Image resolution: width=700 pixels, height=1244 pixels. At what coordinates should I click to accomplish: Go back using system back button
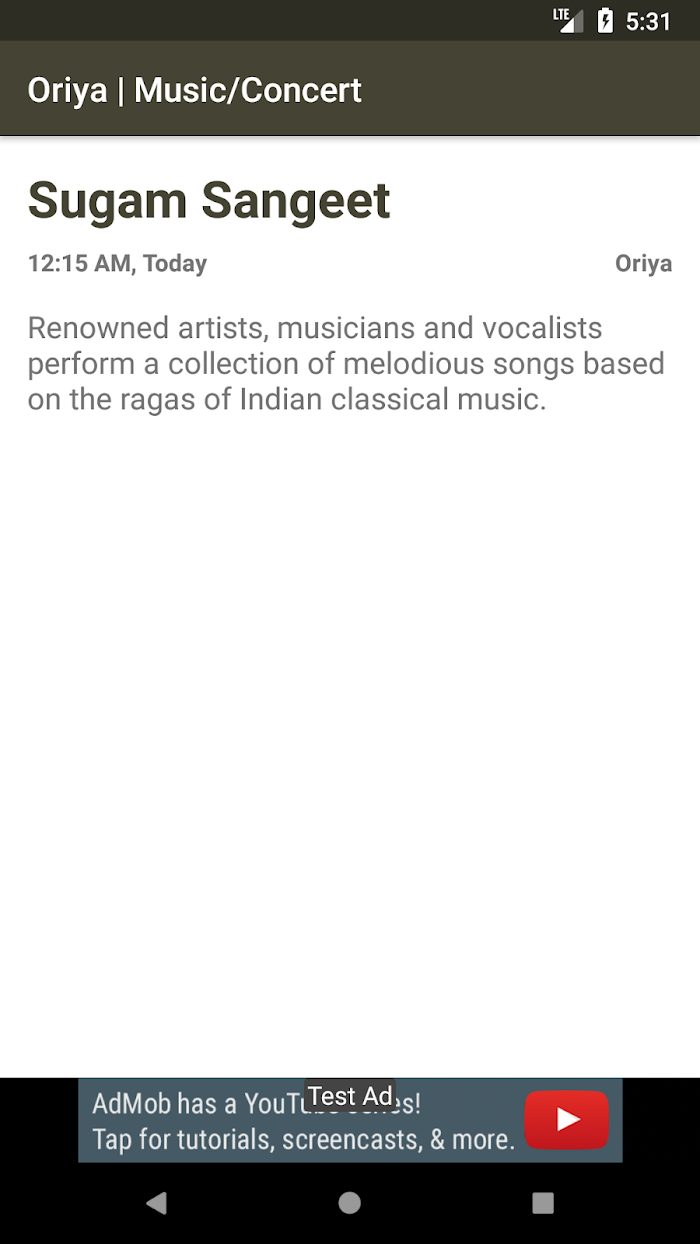click(x=156, y=1203)
